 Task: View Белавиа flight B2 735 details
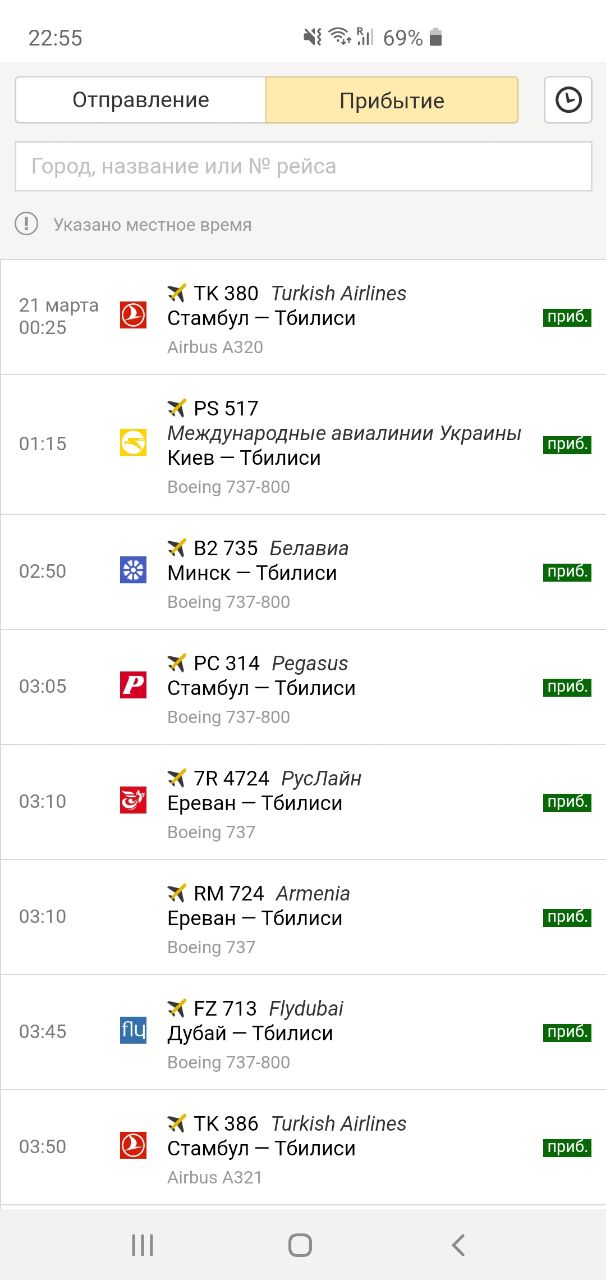303,573
